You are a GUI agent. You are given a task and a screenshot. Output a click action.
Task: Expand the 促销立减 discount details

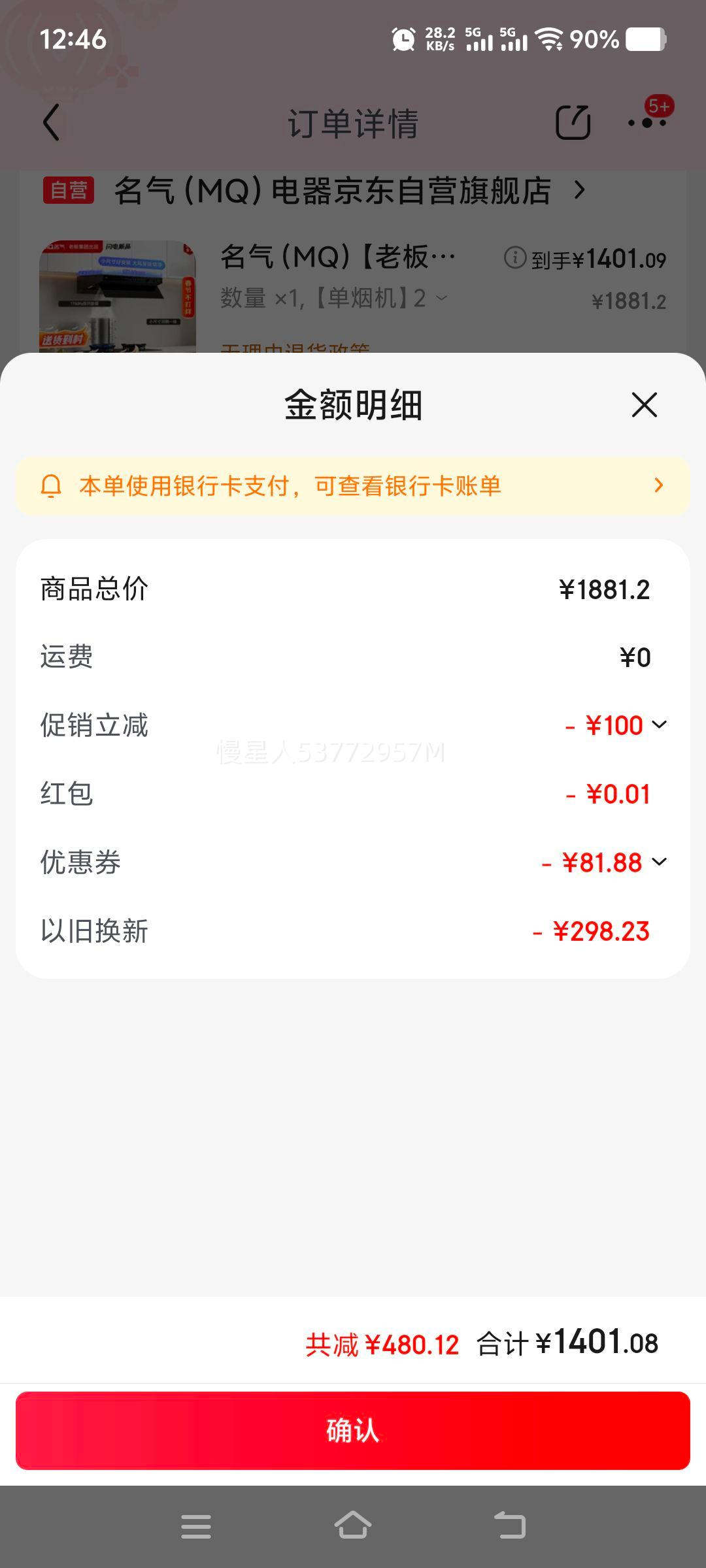[x=659, y=725]
